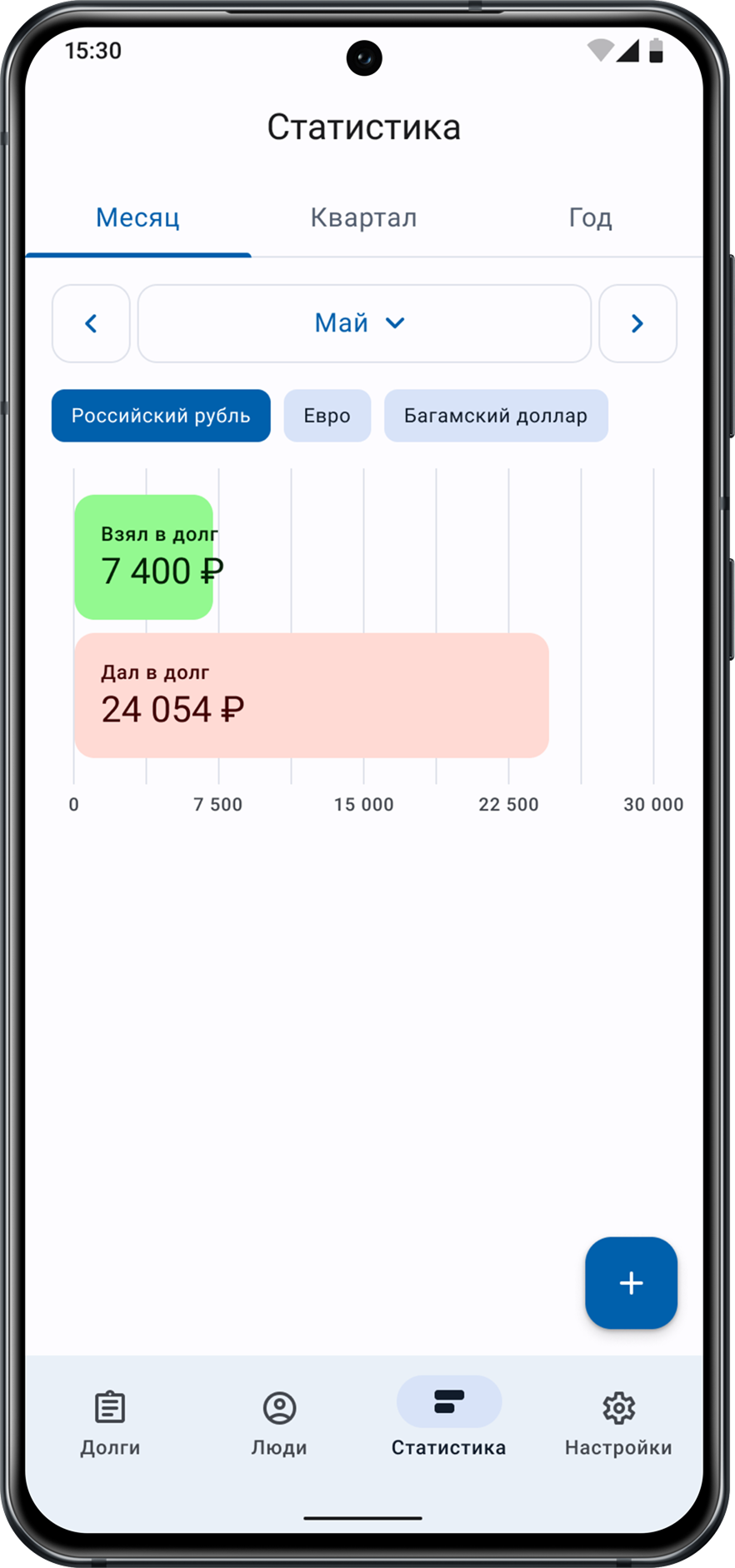Screen dimensions: 735x1568
Task: Go to the next month
Action: 637,323
